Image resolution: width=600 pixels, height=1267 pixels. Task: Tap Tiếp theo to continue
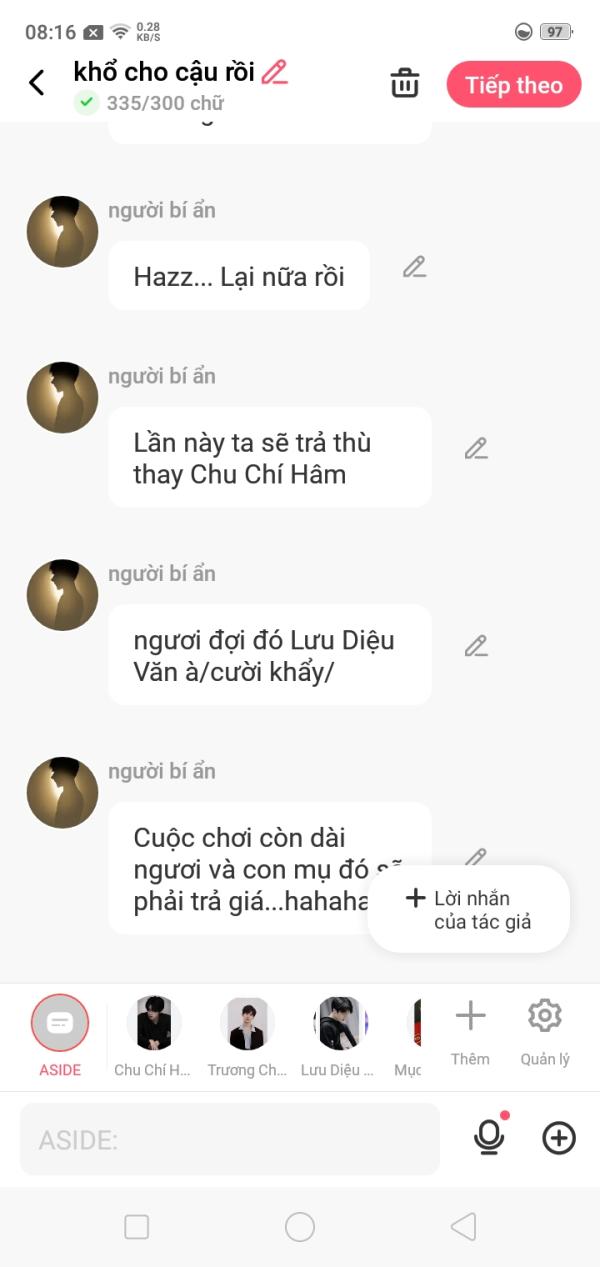click(514, 85)
